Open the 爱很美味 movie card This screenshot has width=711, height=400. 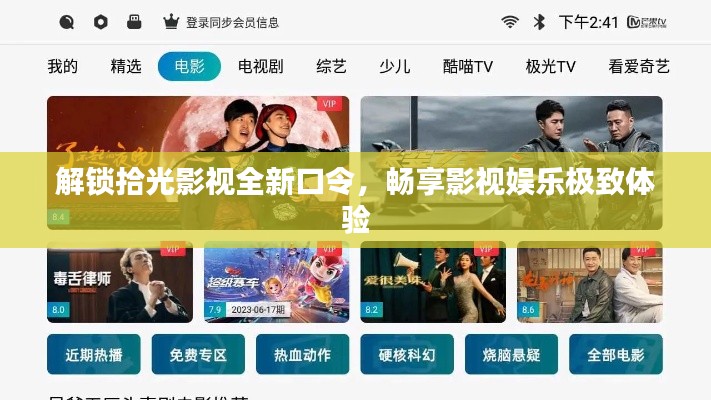(x=433, y=281)
